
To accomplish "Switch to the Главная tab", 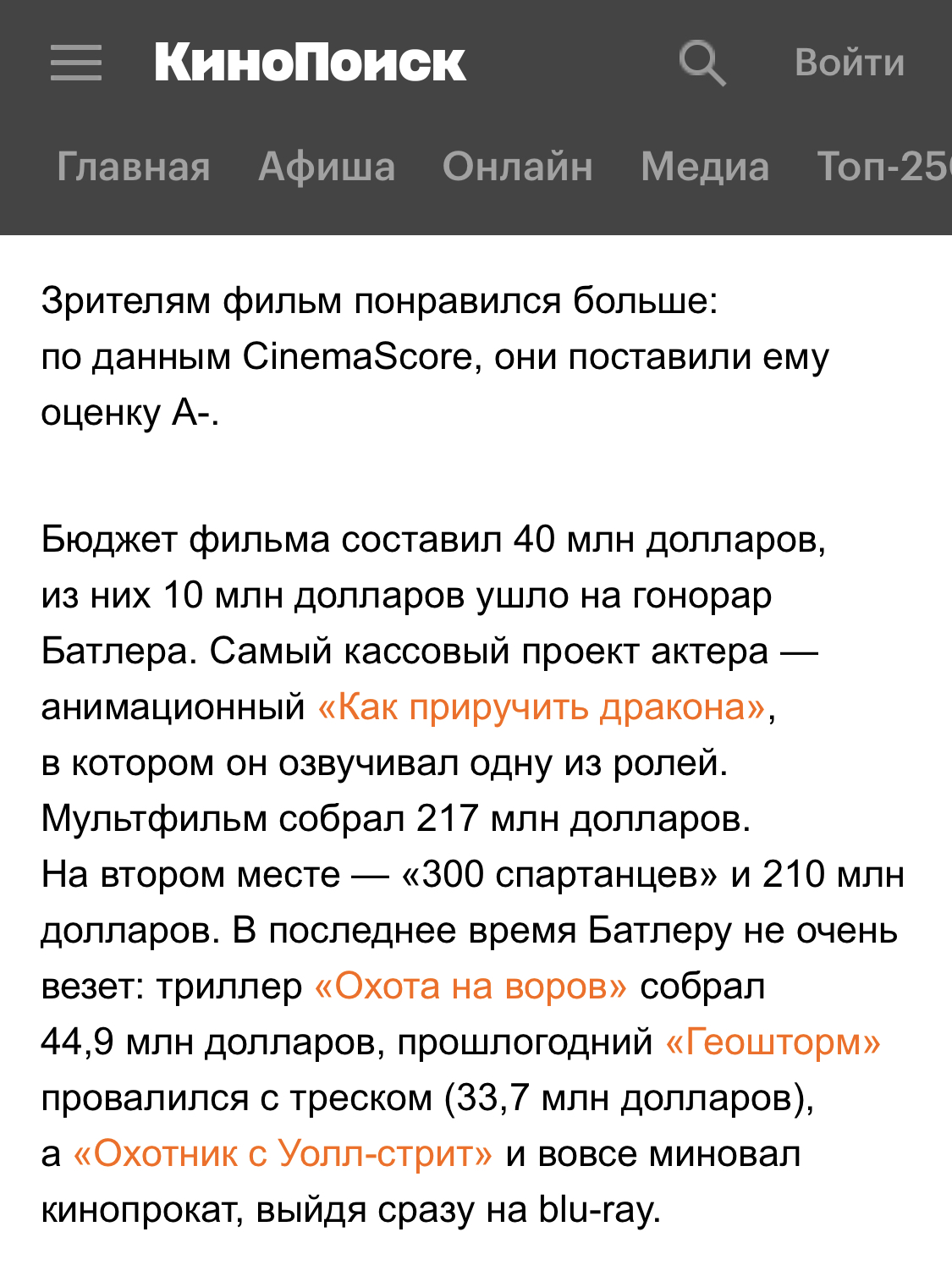I will coord(134,167).
